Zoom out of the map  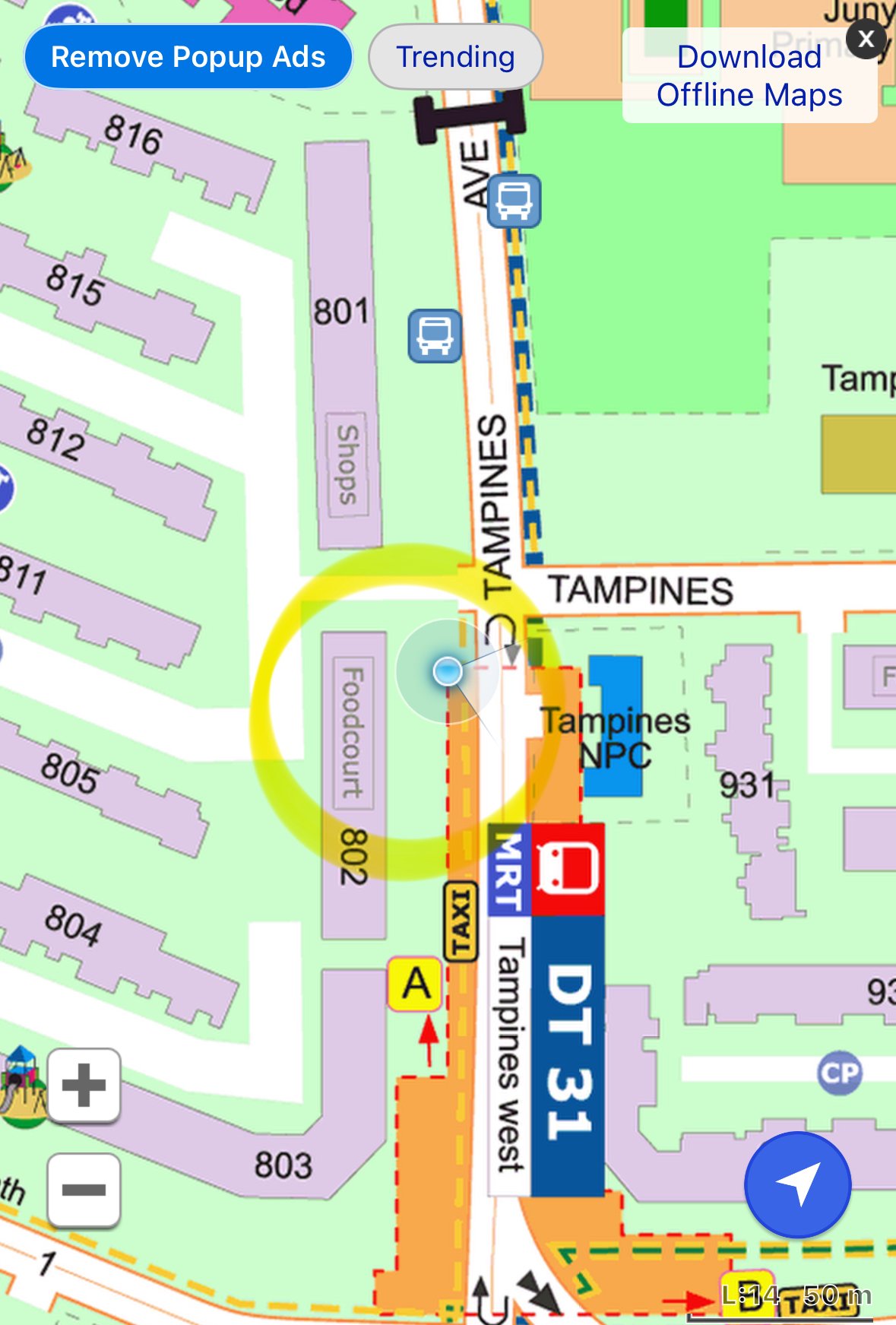pyautogui.click(x=84, y=1190)
